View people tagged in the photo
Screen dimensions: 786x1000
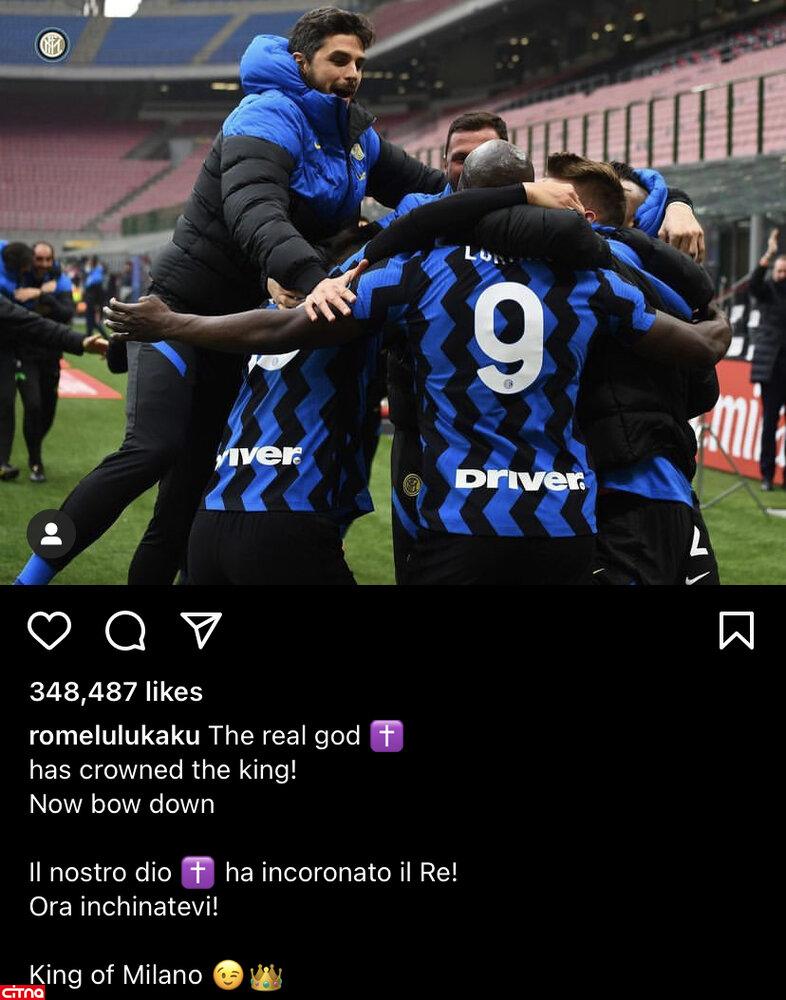click(51, 534)
